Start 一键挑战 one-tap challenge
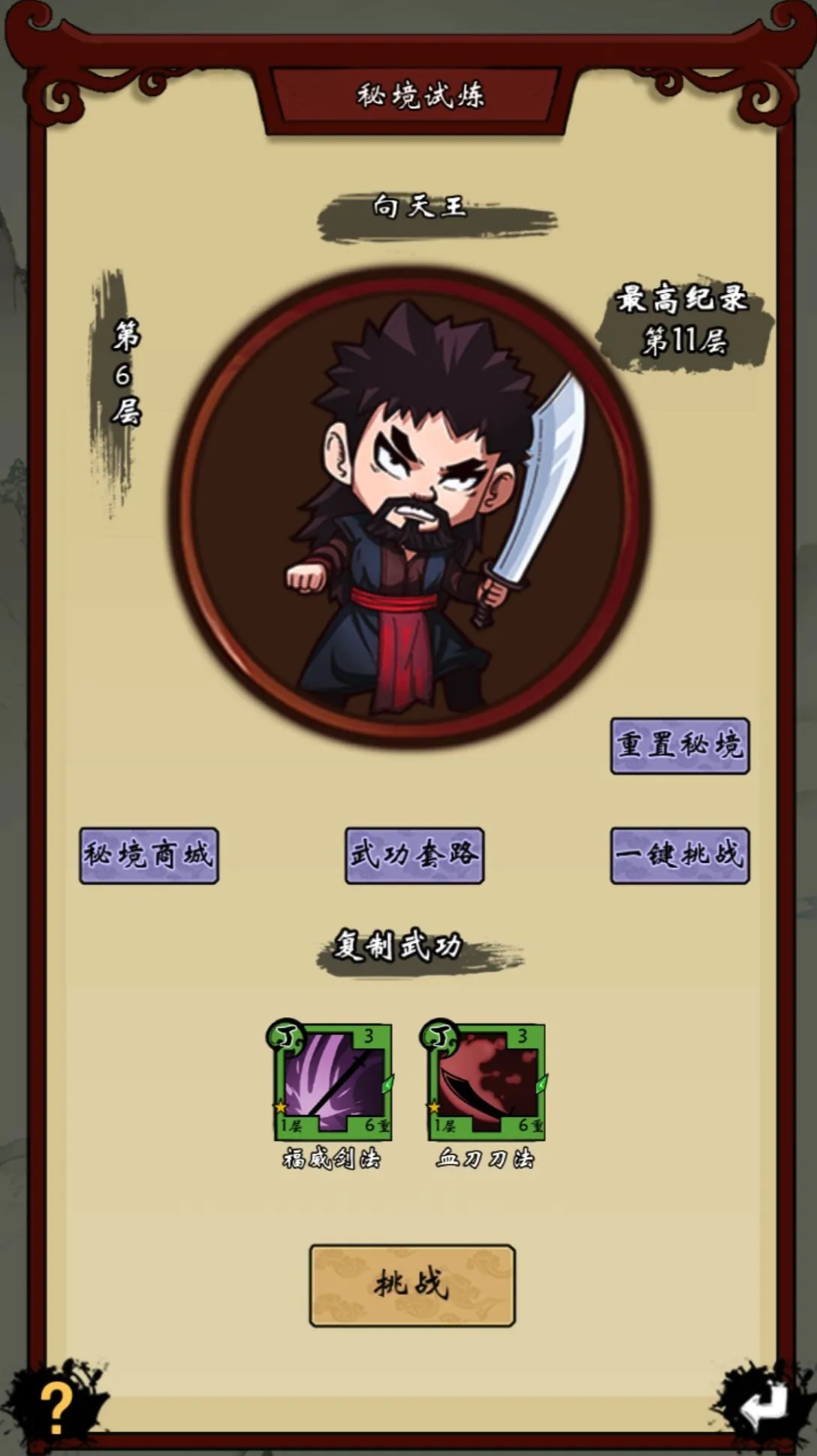Viewport: 817px width, 1456px height. coord(680,855)
